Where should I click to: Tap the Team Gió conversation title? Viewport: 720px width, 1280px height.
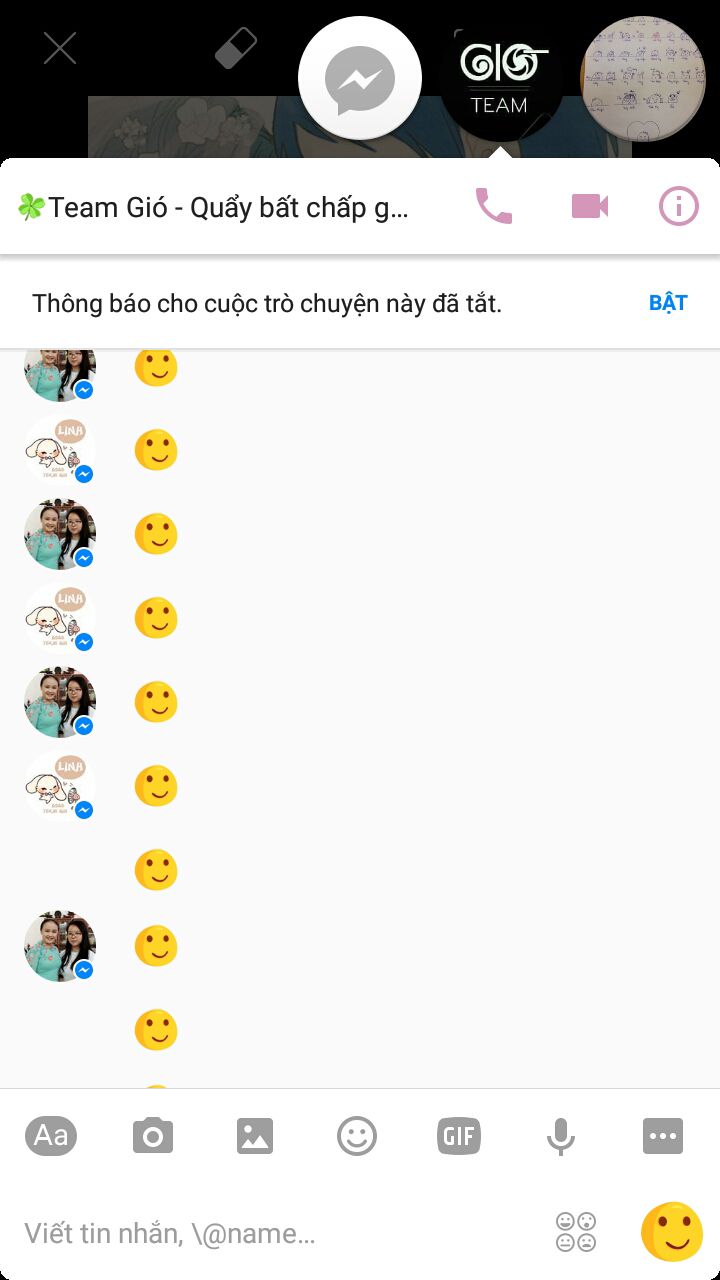[212, 207]
